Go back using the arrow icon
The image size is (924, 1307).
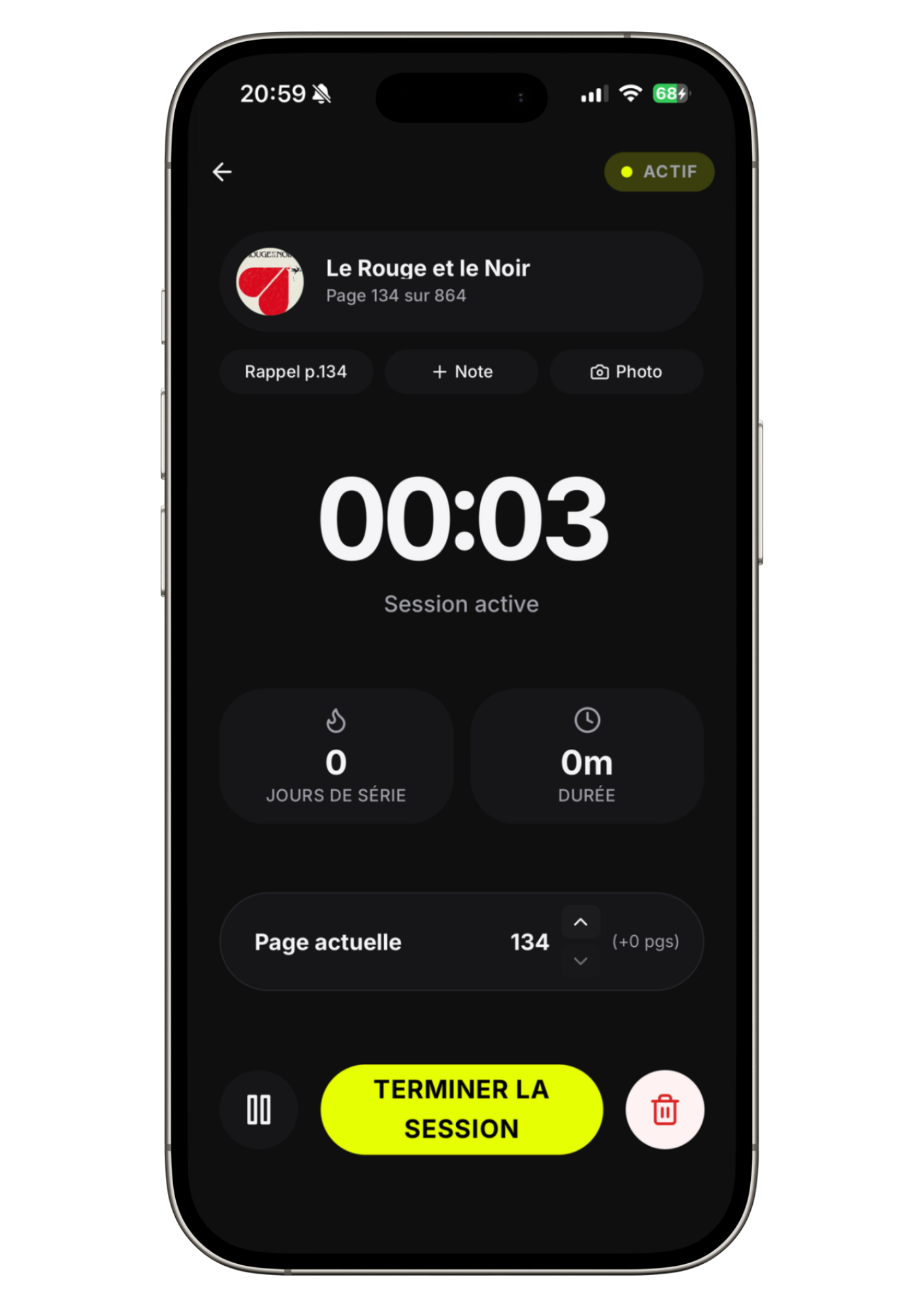[x=222, y=172]
